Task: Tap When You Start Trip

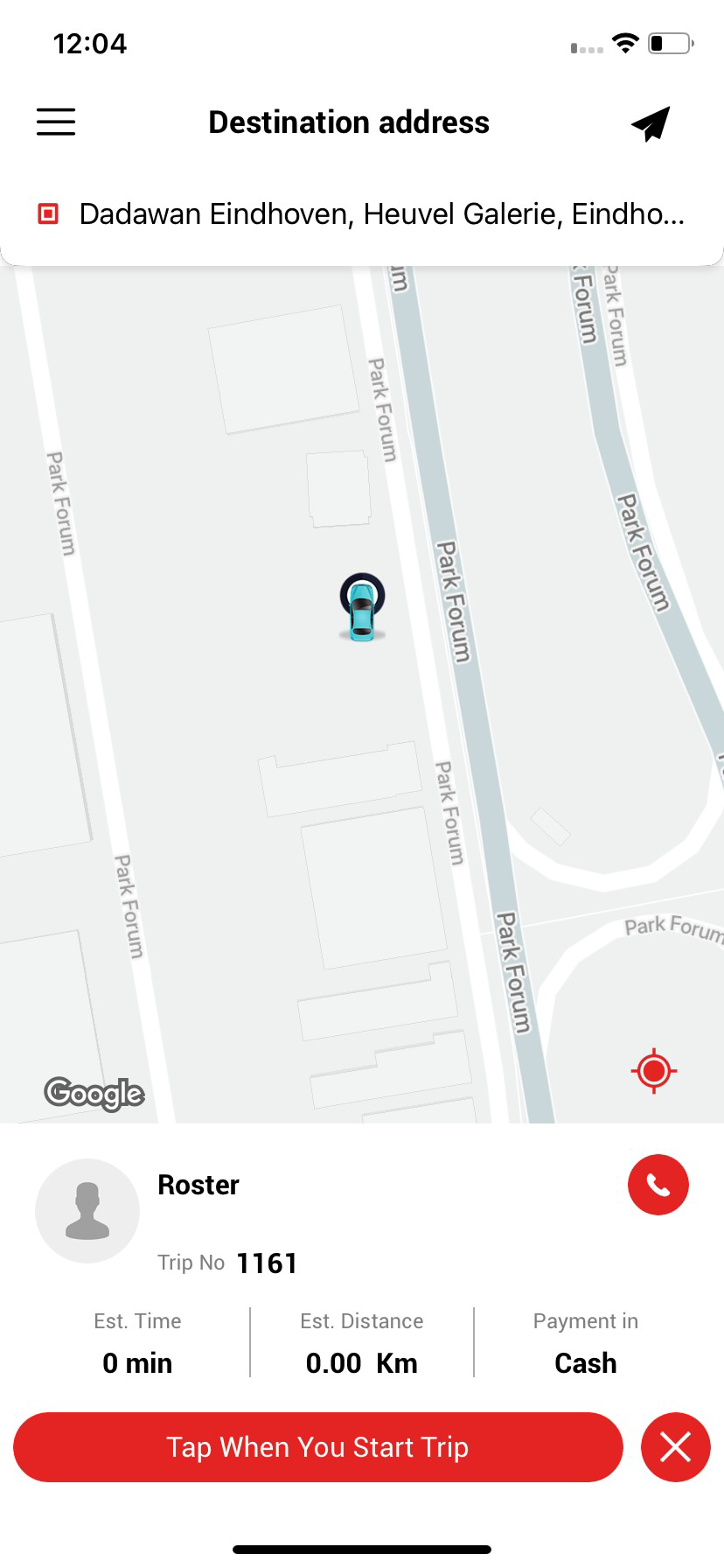Action: [318, 1447]
